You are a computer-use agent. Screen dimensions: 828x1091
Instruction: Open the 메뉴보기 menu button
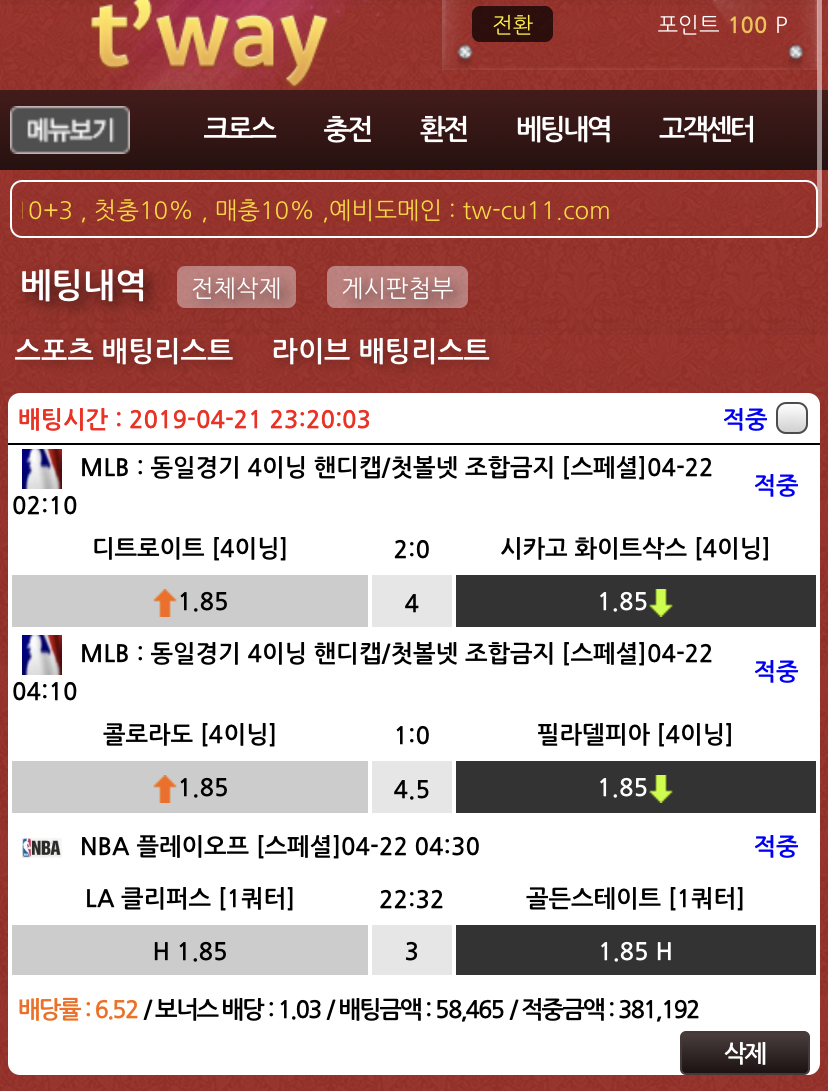(70, 130)
